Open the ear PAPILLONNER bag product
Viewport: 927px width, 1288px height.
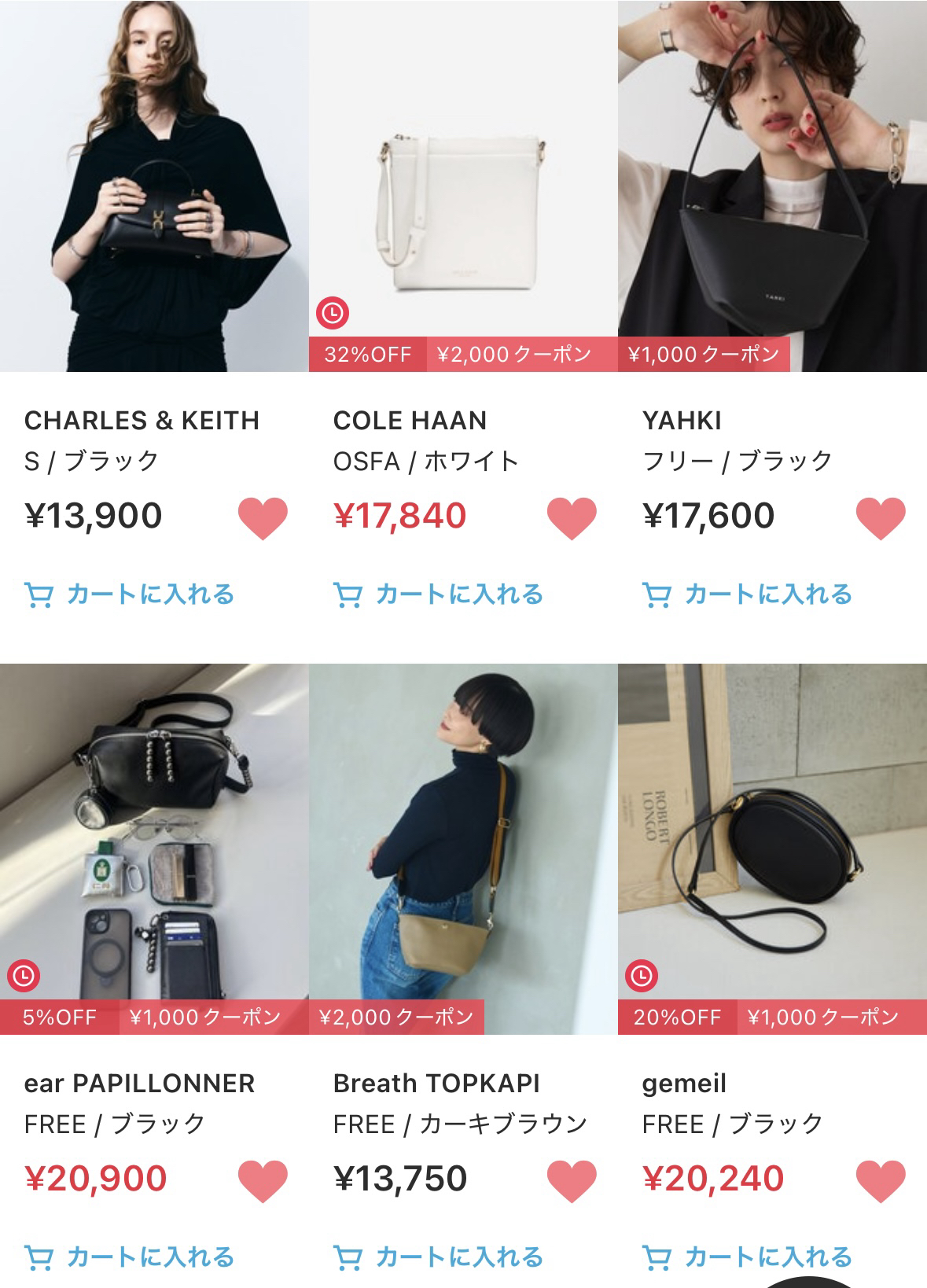coord(154,848)
